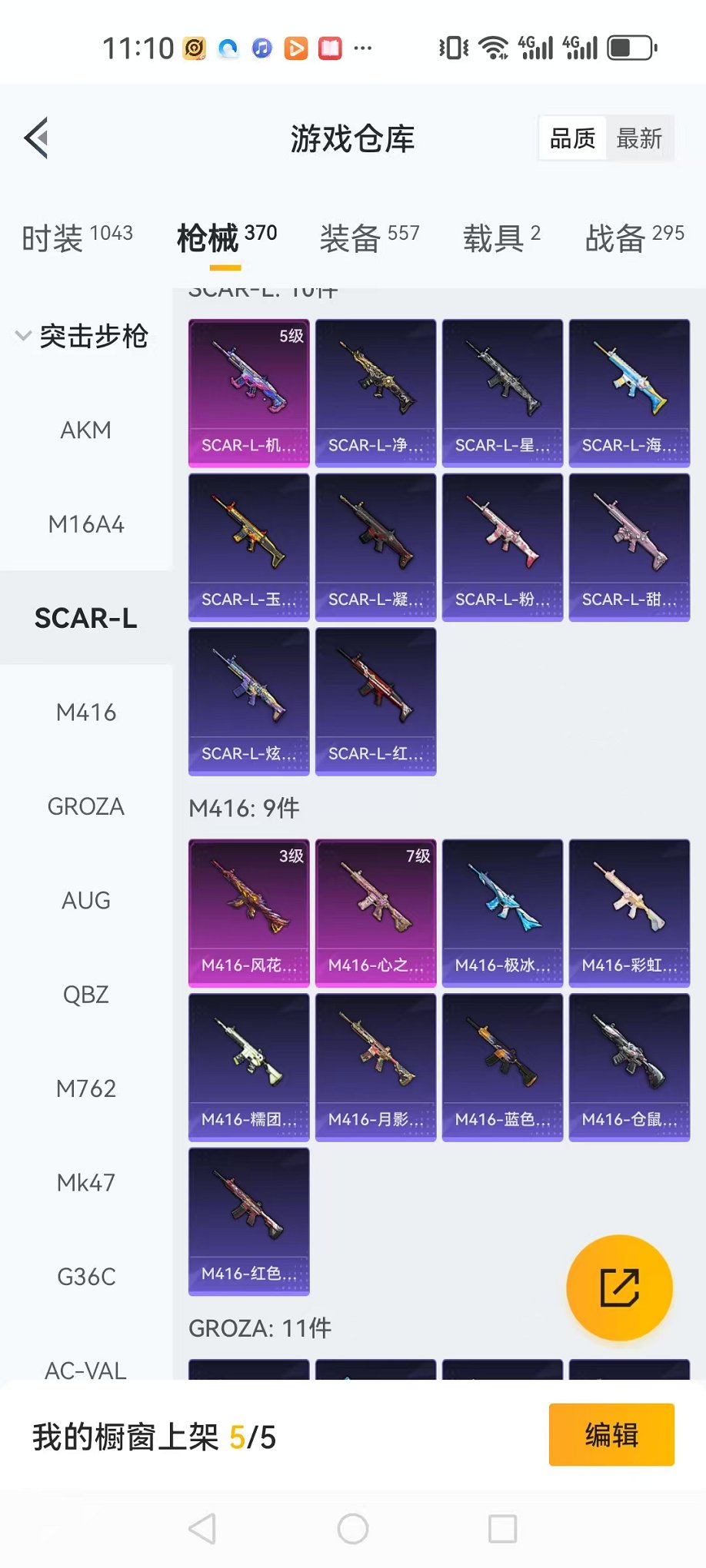Select M16A4 in the weapon list

click(x=85, y=524)
